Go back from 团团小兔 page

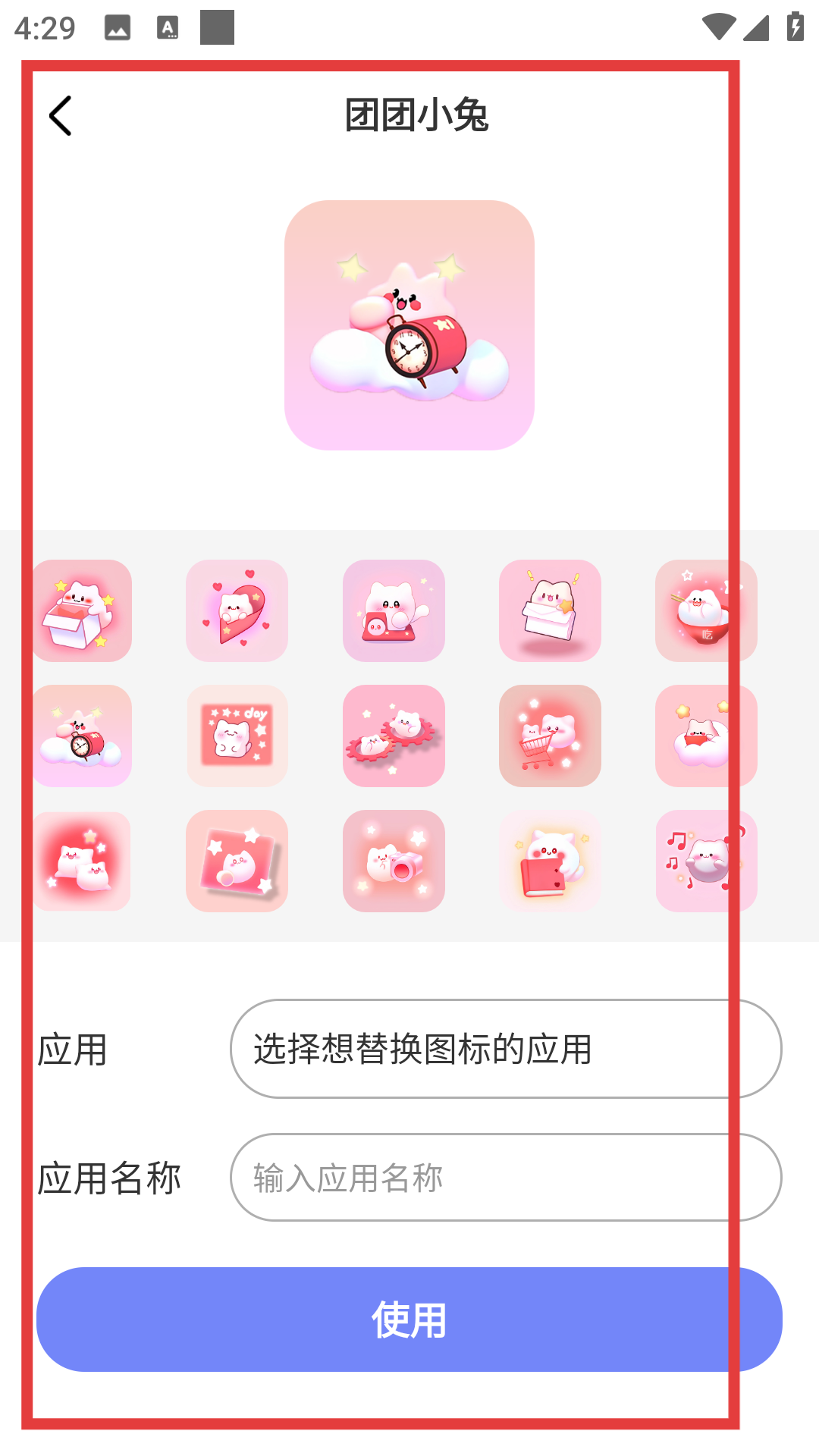point(61,116)
